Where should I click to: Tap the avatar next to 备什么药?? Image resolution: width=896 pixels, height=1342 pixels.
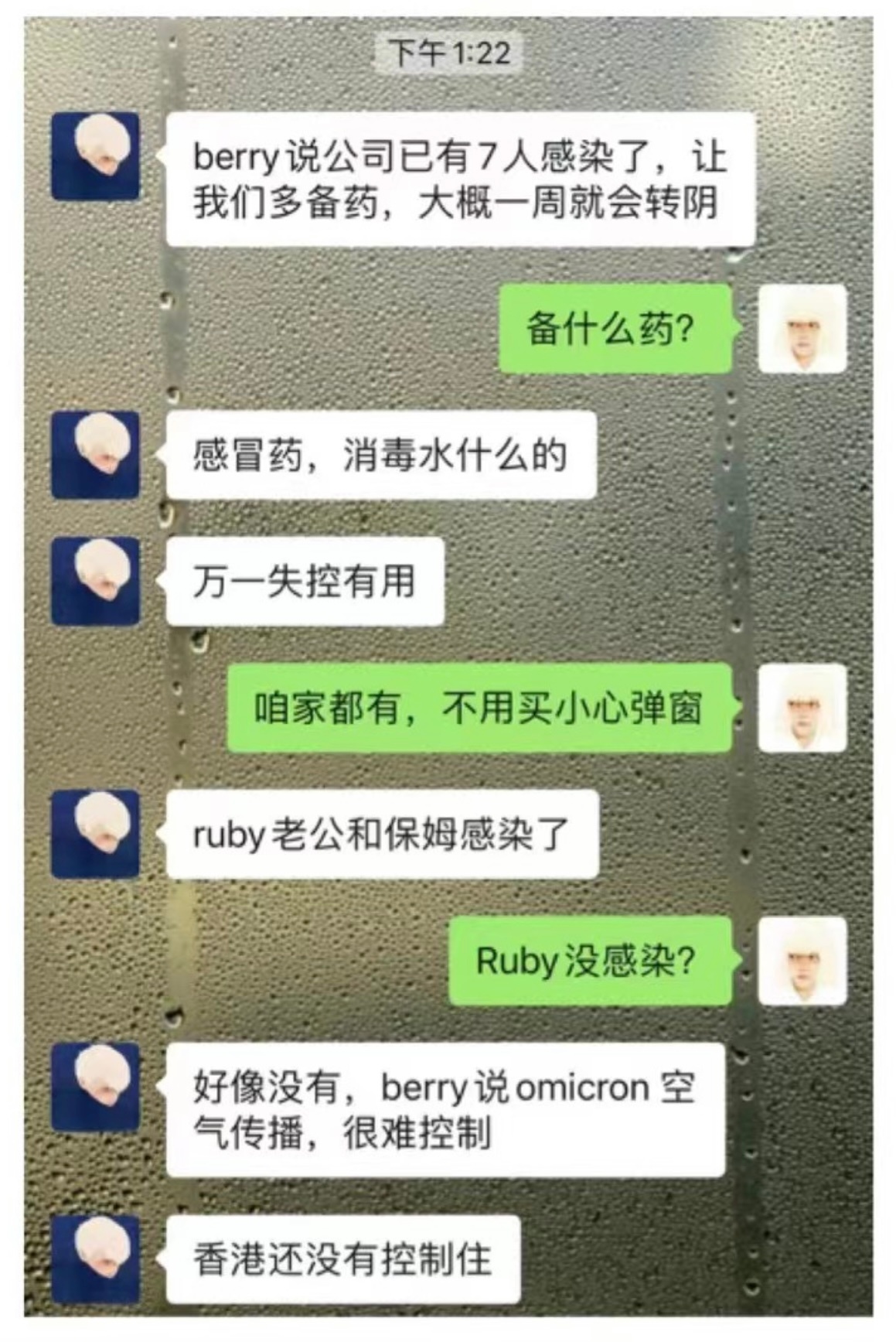coord(802,329)
